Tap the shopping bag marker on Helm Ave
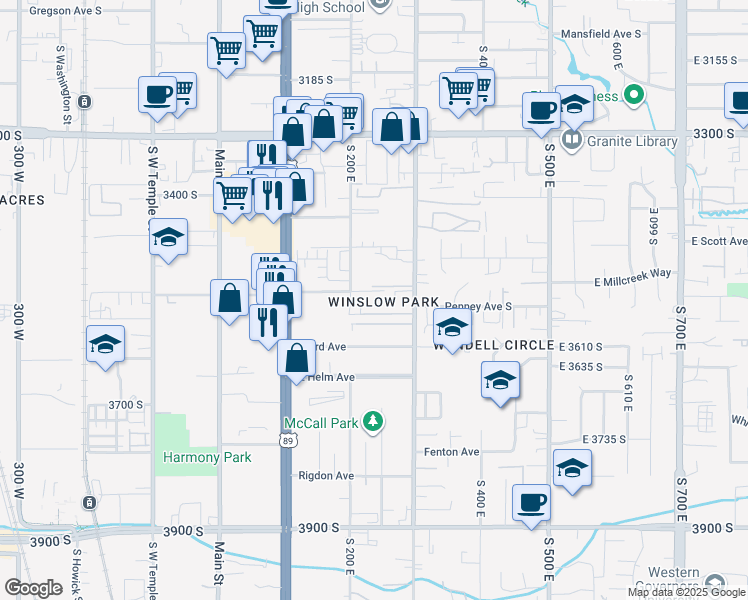 (296, 362)
